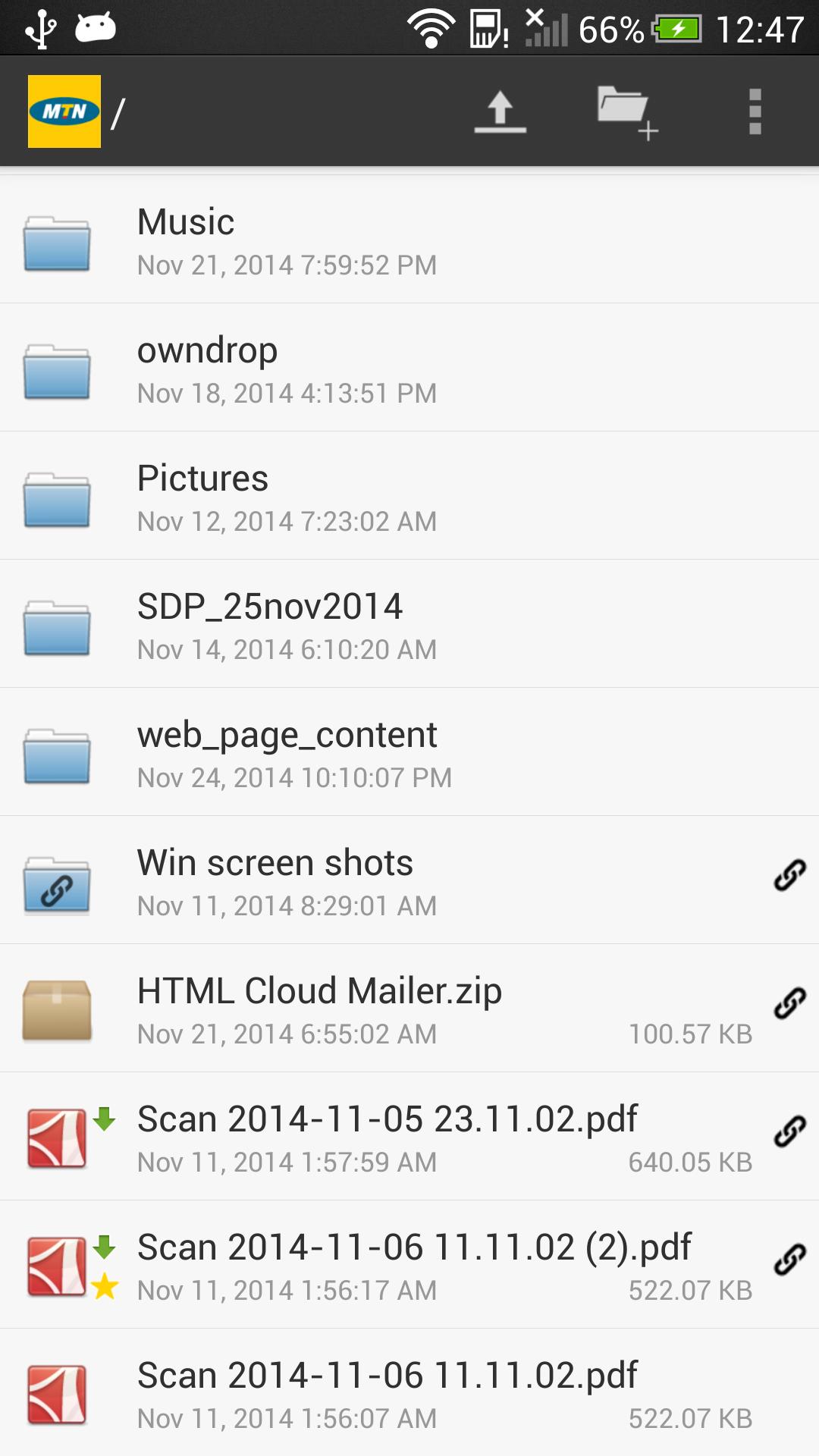Tap share link icon for Win screen shots
The width and height of the screenshot is (819, 1456).
click(789, 875)
